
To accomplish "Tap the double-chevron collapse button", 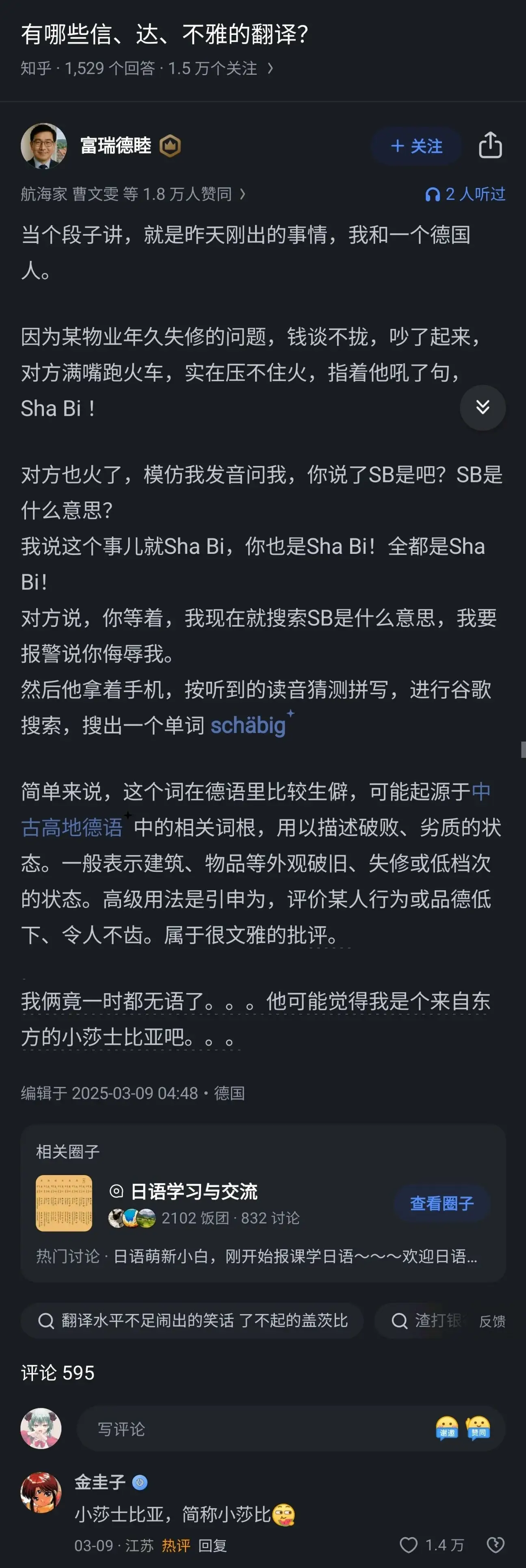I will [x=483, y=407].
